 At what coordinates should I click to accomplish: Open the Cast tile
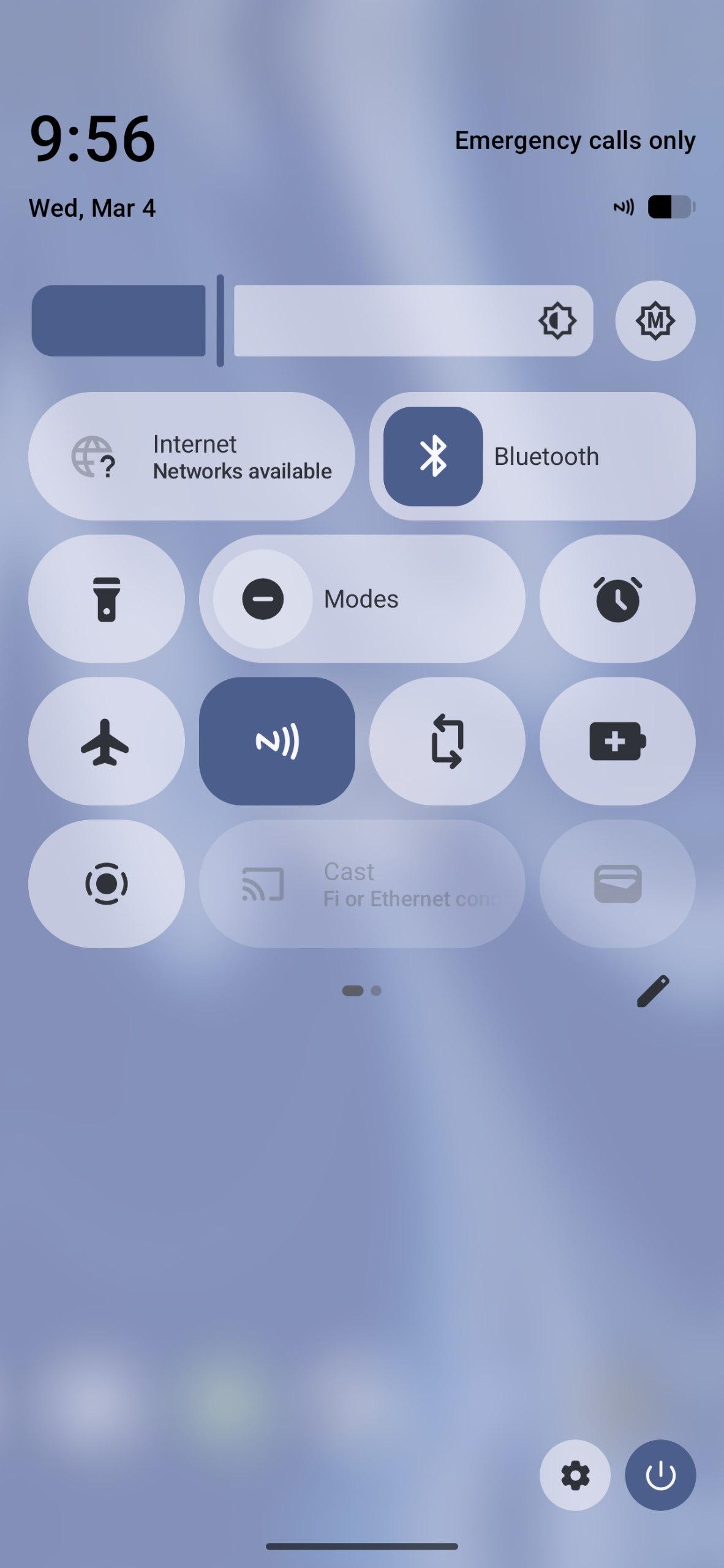(x=361, y=884)
